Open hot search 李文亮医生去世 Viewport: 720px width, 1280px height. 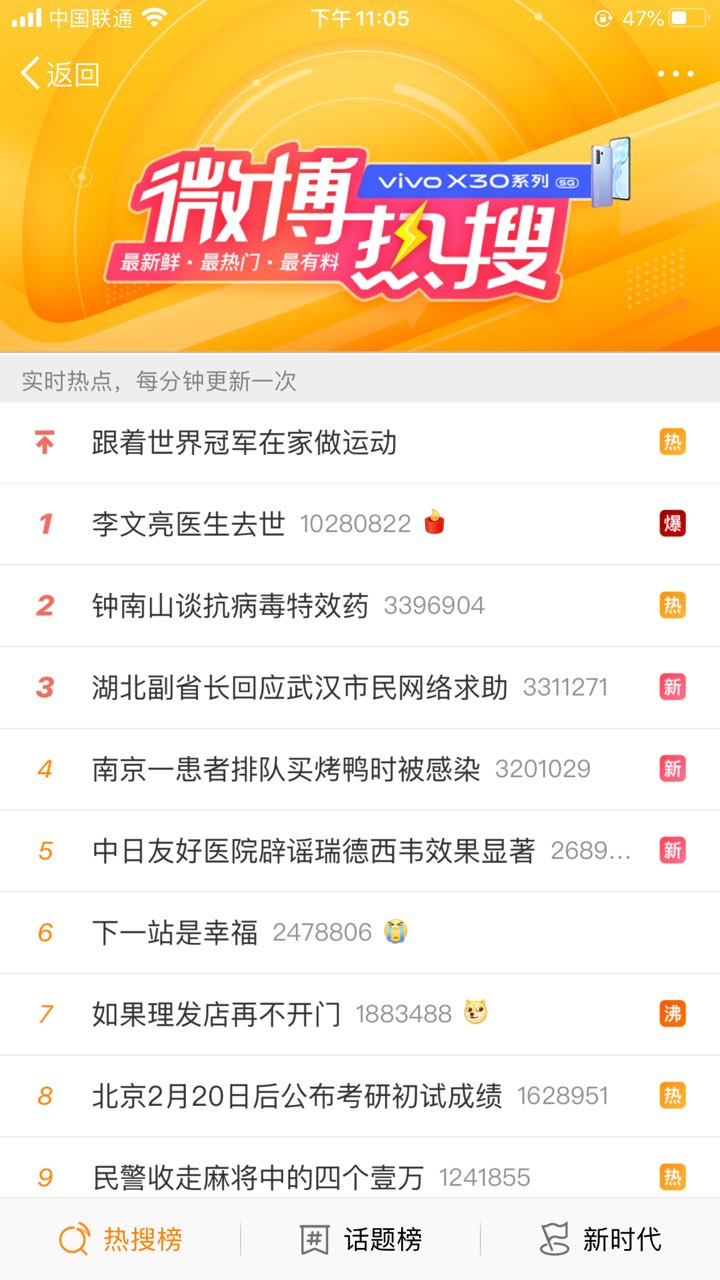pyautogui.click(x=360, y=524)
